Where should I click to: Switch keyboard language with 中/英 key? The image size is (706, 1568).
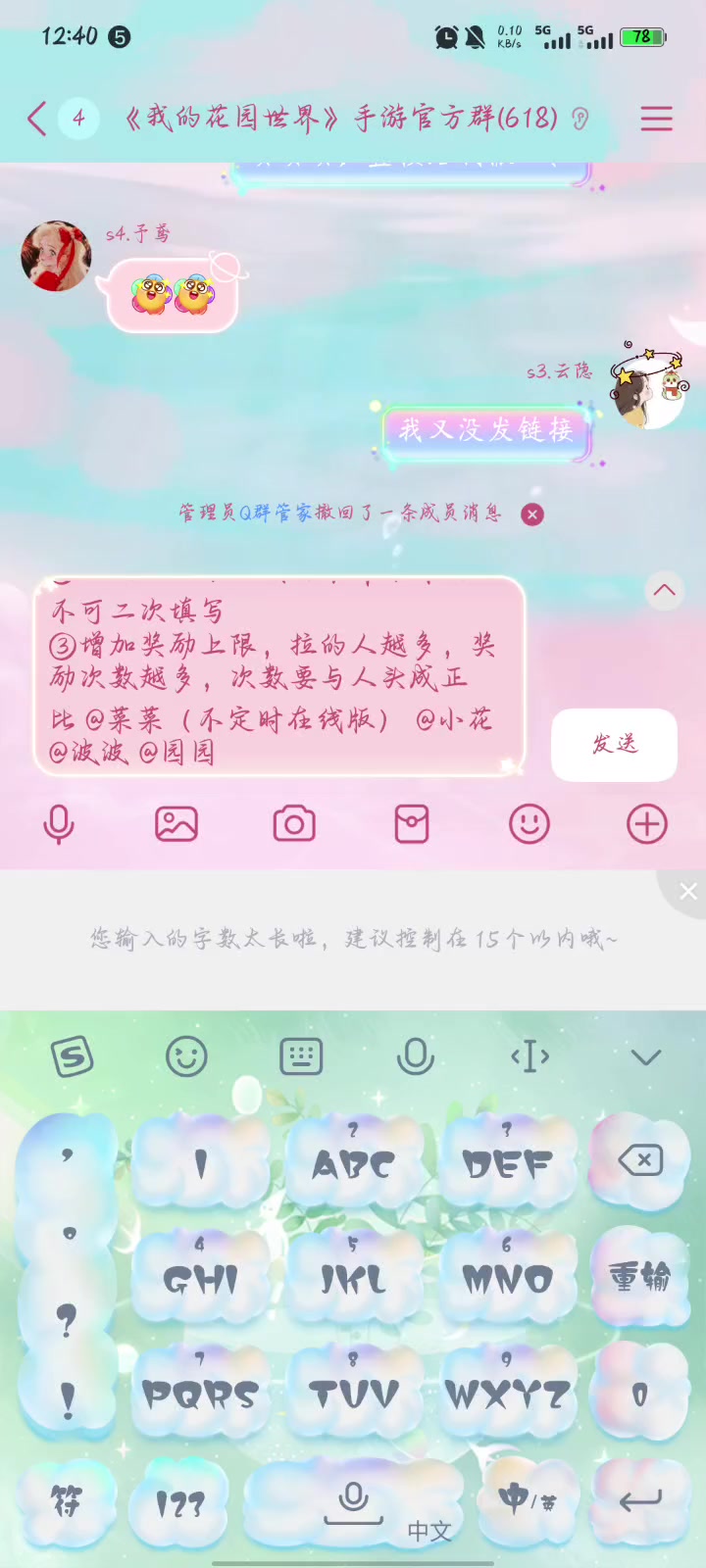(528, 1499)
